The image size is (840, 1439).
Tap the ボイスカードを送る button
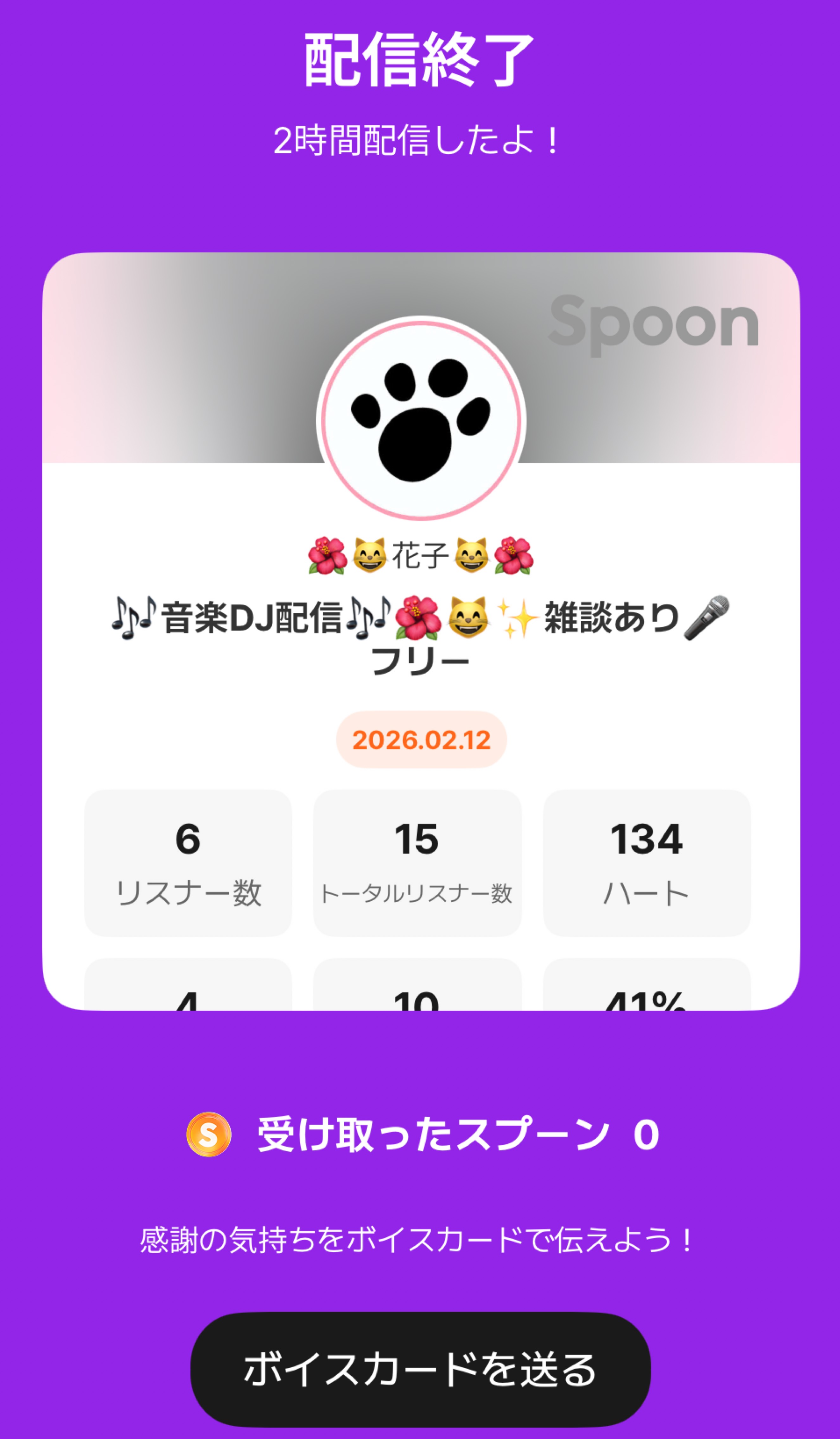[x=420, y=1369]
